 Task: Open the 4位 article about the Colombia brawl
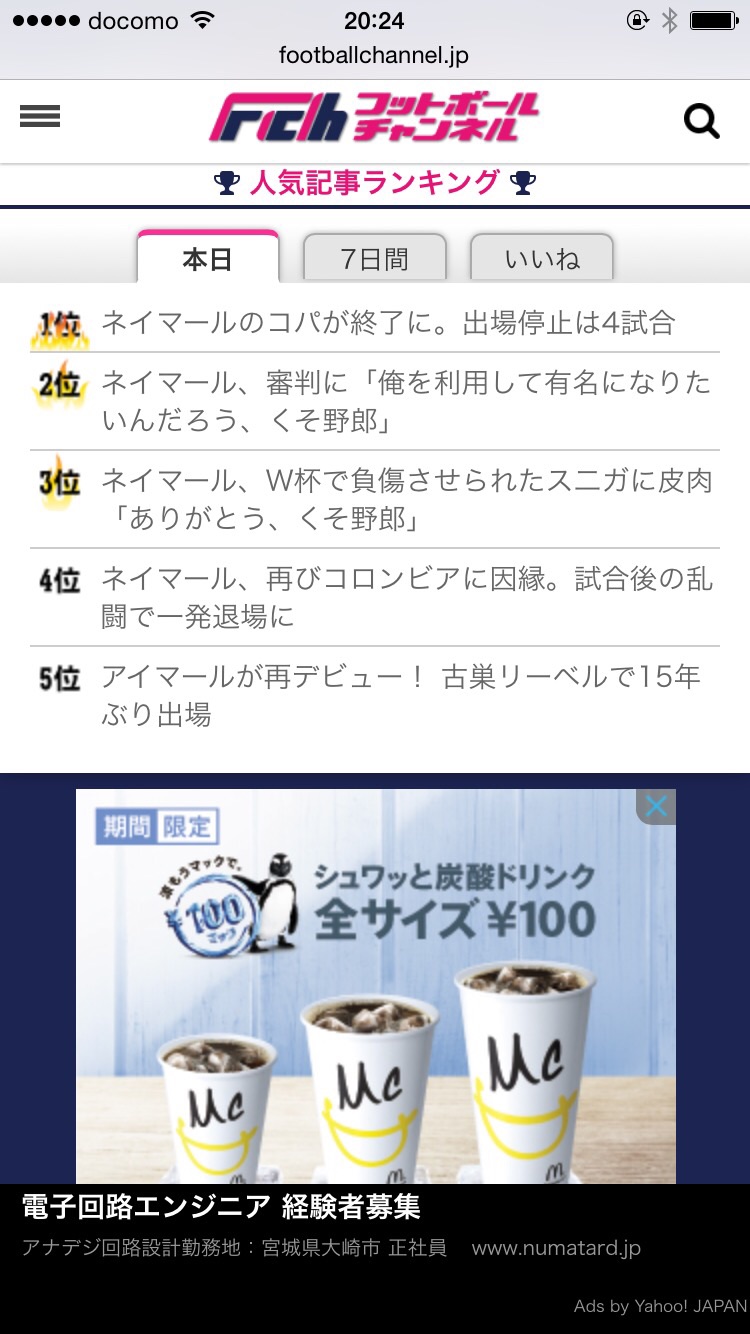405,597
